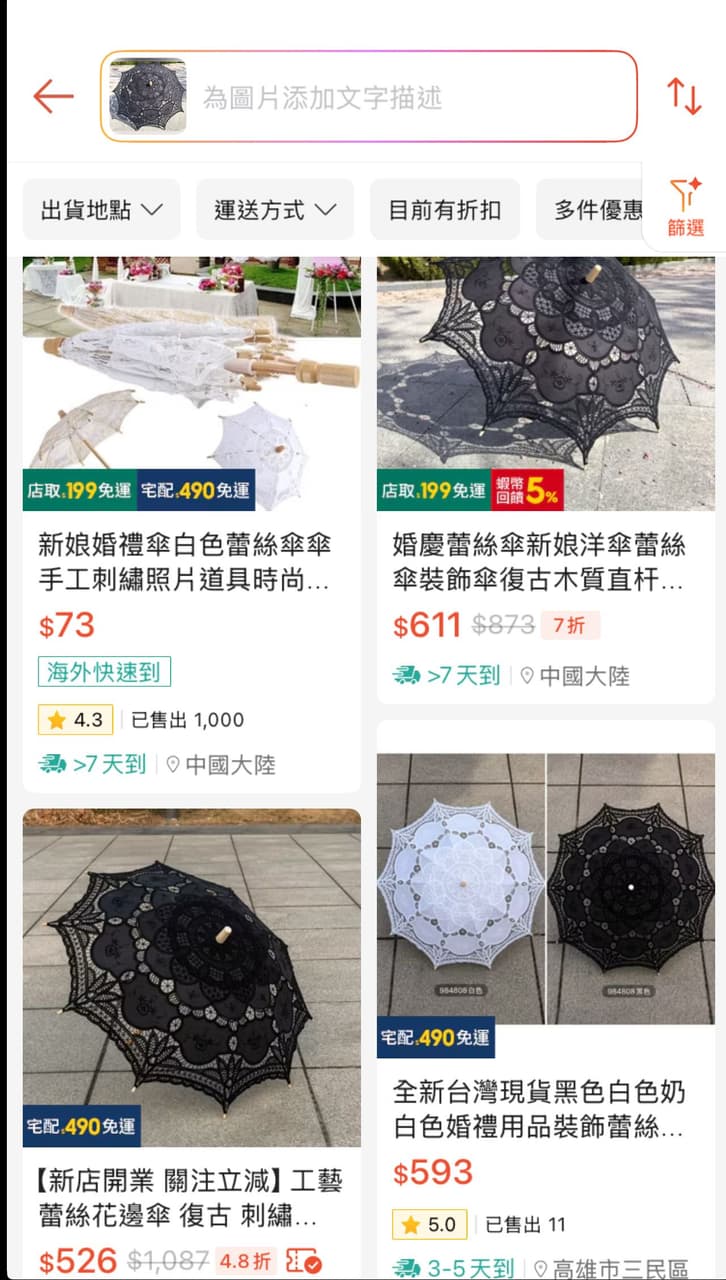The height and width of the screenshot is (1280, 726).
Task: Open the $611 婚慶蕾絲傘 product
Action: [x=546, y=480]
